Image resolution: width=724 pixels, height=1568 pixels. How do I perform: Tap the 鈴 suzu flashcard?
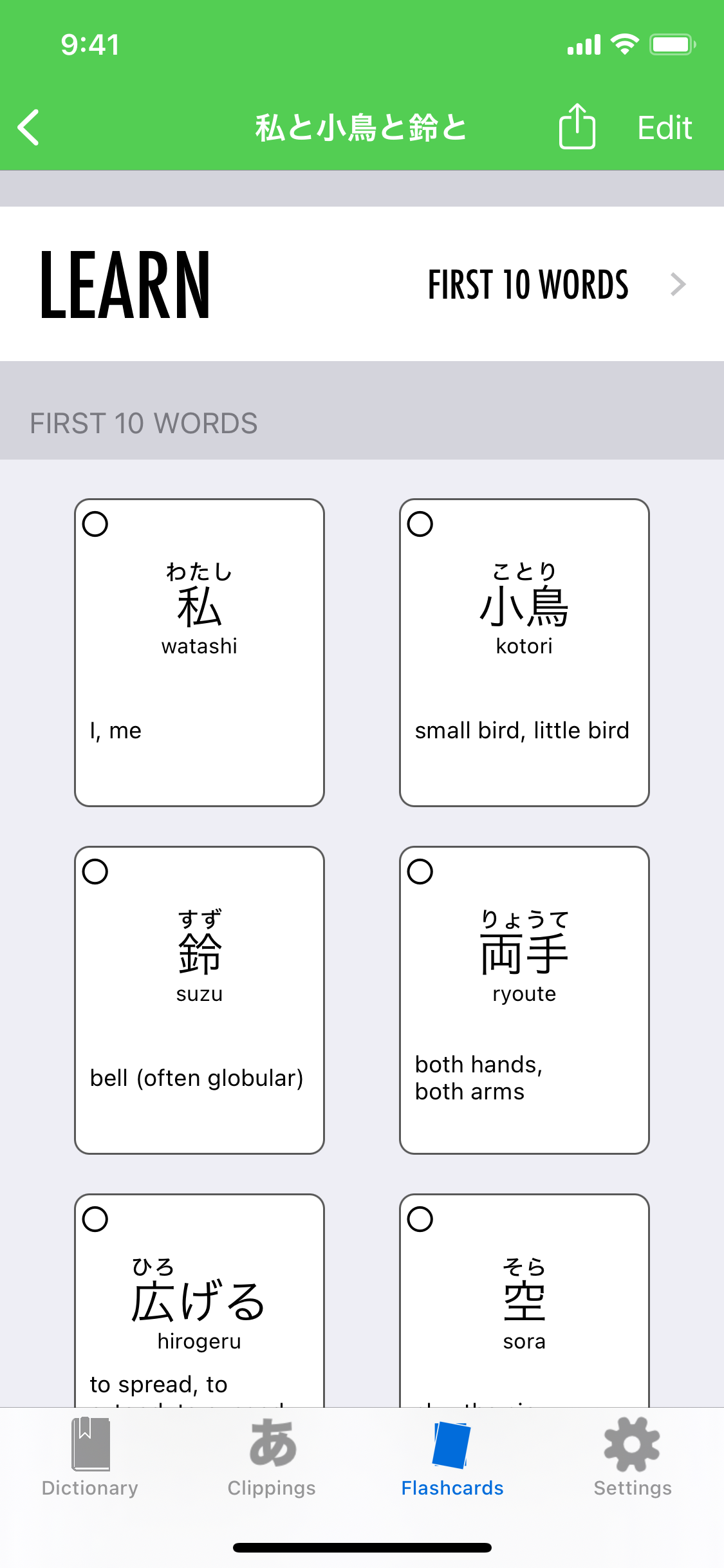pos(200,1001)
